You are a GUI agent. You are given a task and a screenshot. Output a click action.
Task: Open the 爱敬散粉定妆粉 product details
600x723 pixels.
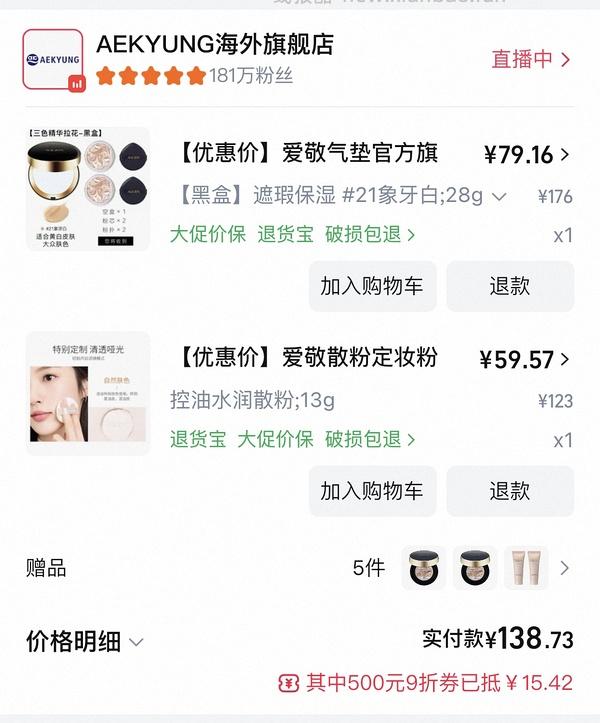(x=309, y=358)
